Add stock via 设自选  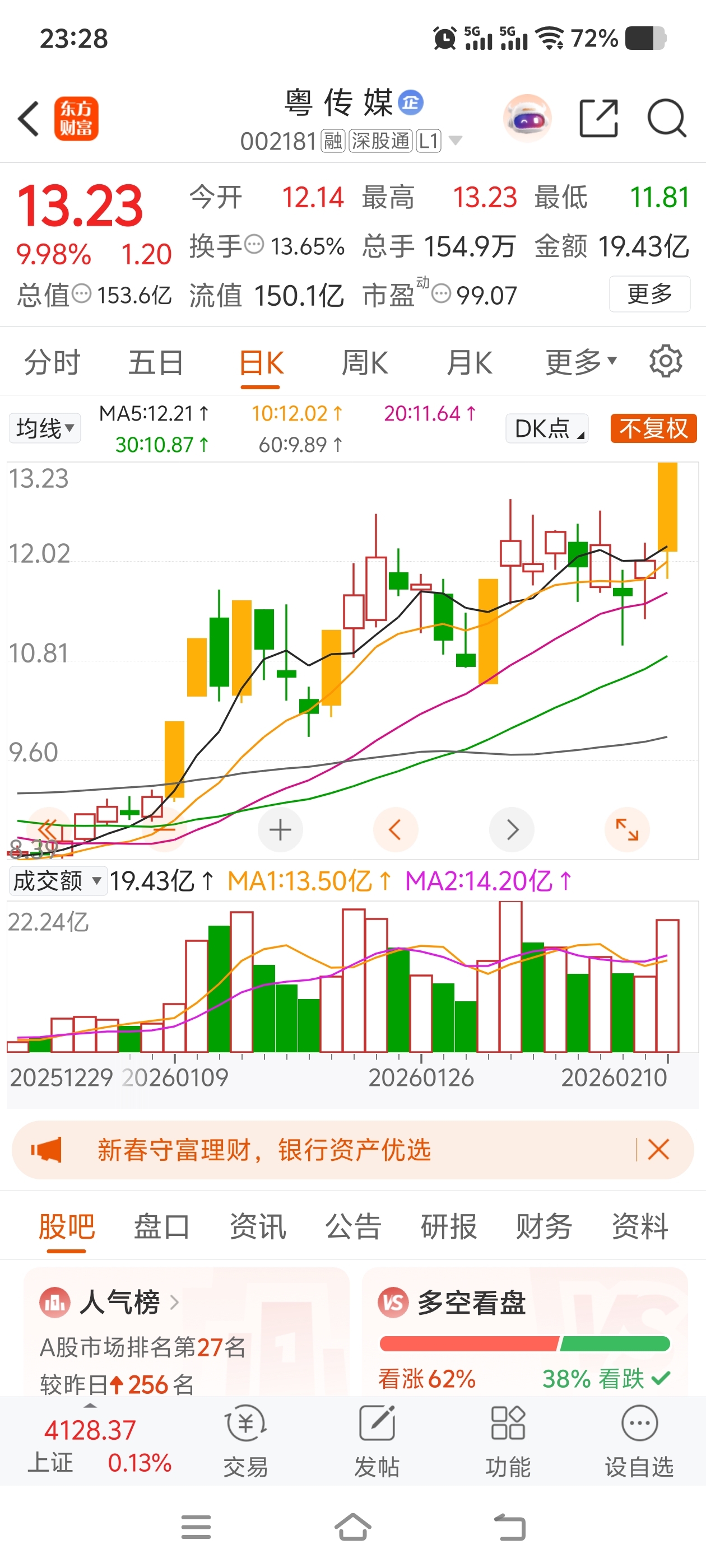pyautogui.click(x=639, y=1443)
